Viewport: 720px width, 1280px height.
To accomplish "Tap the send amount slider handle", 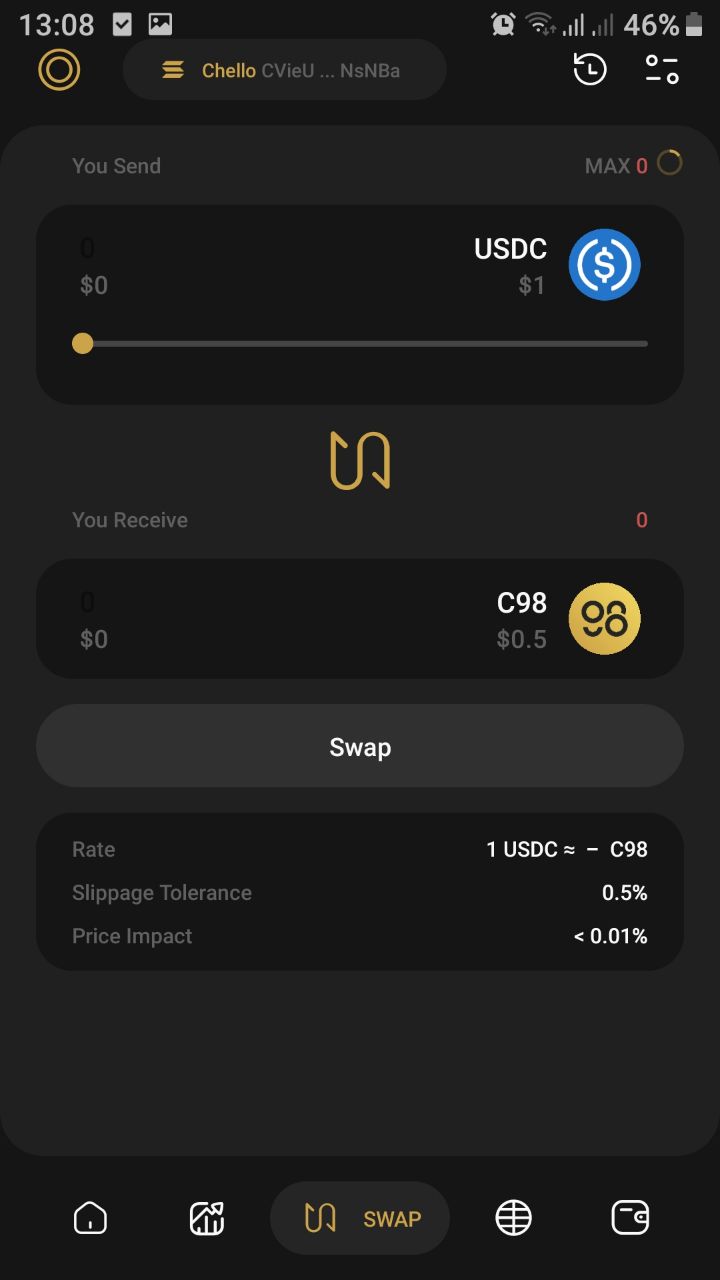I will (x=83, y=344).
